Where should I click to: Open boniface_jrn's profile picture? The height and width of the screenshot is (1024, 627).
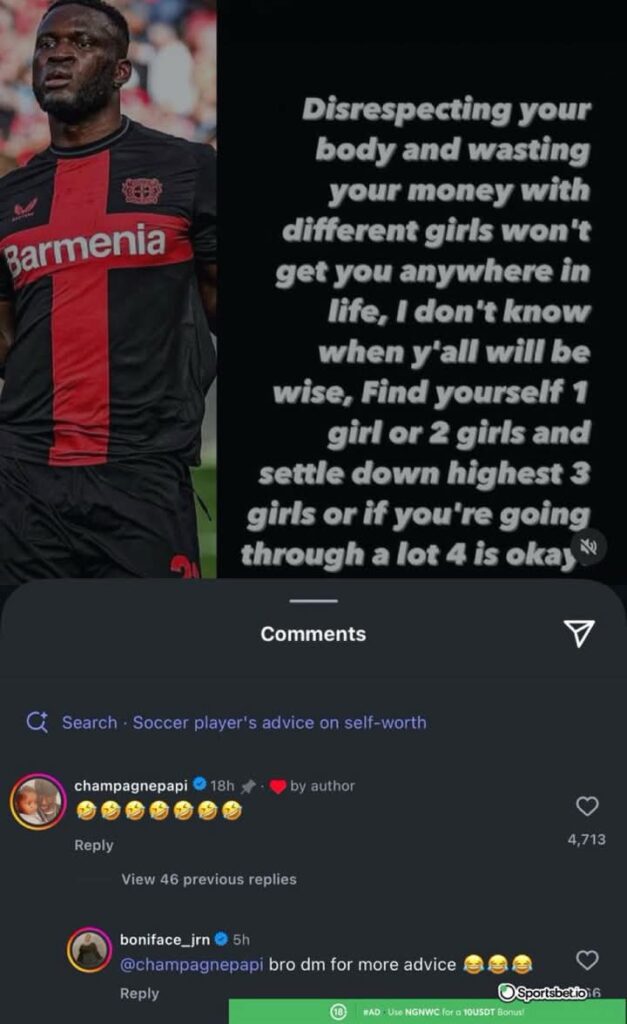tap(90, 950)
